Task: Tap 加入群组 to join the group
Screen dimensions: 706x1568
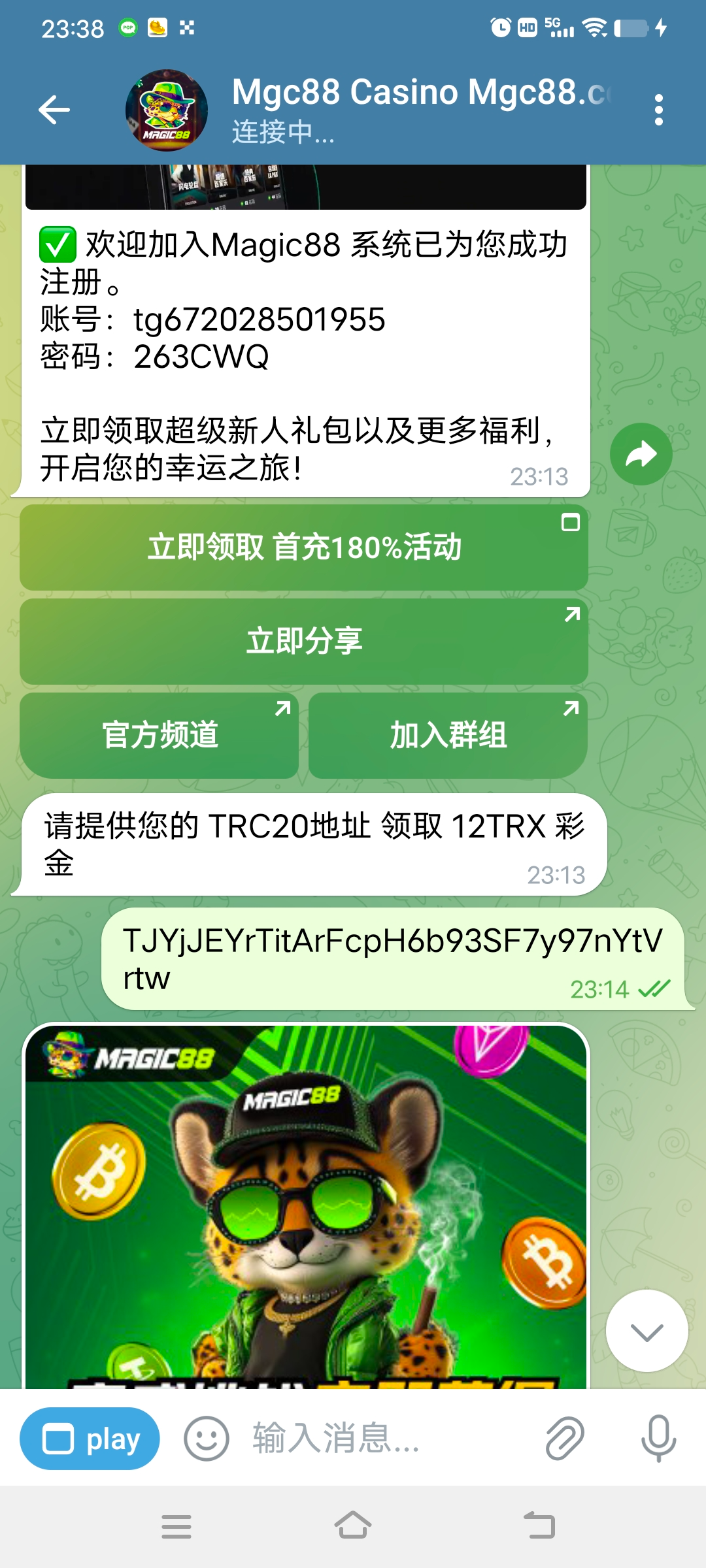Action: [448, 735]
